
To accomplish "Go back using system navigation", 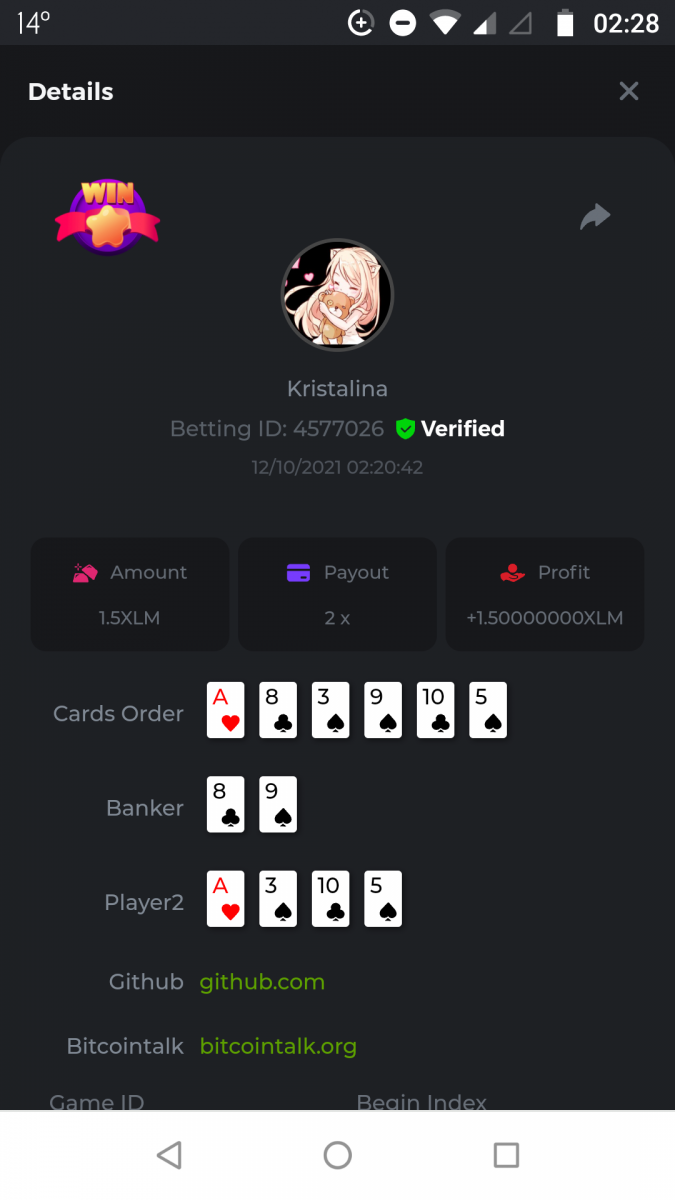I will tap(169, 1156).
